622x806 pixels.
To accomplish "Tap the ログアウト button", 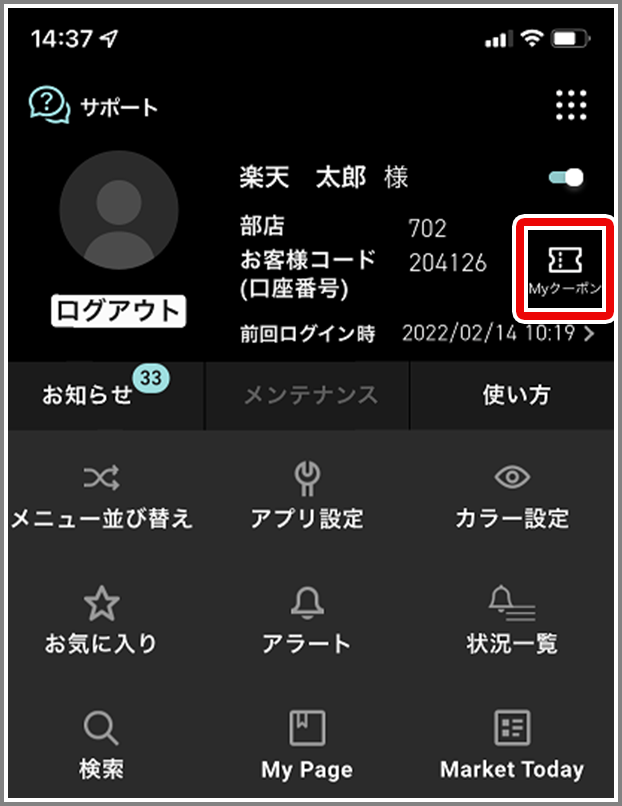I will click(118, 311).
